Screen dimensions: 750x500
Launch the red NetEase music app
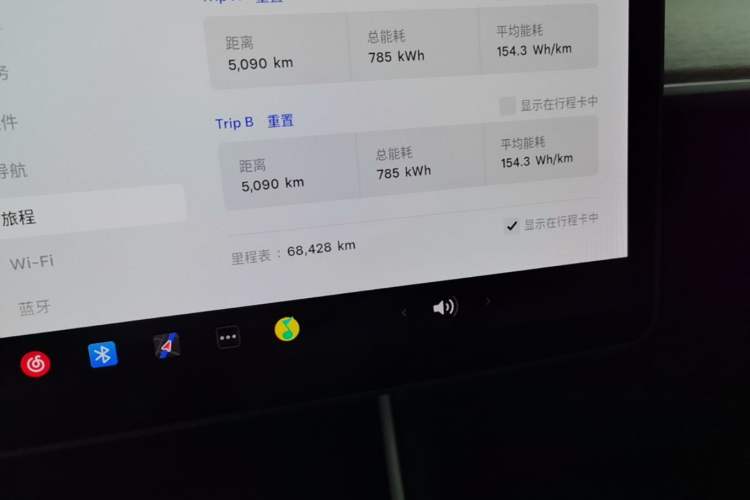[x=36, y=364]
